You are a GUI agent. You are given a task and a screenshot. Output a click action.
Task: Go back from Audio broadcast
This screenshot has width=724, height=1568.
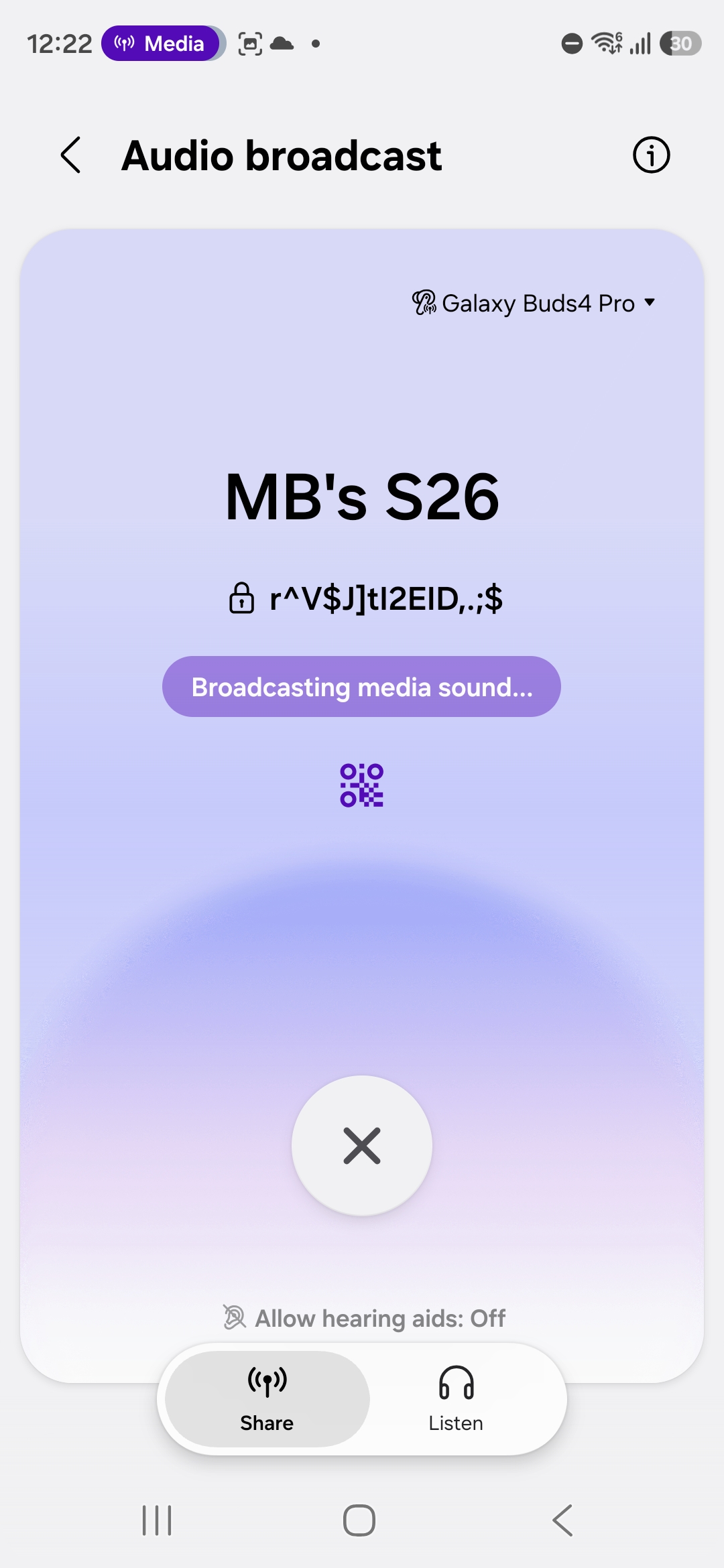pyautogui.click(x=71, y=155)
